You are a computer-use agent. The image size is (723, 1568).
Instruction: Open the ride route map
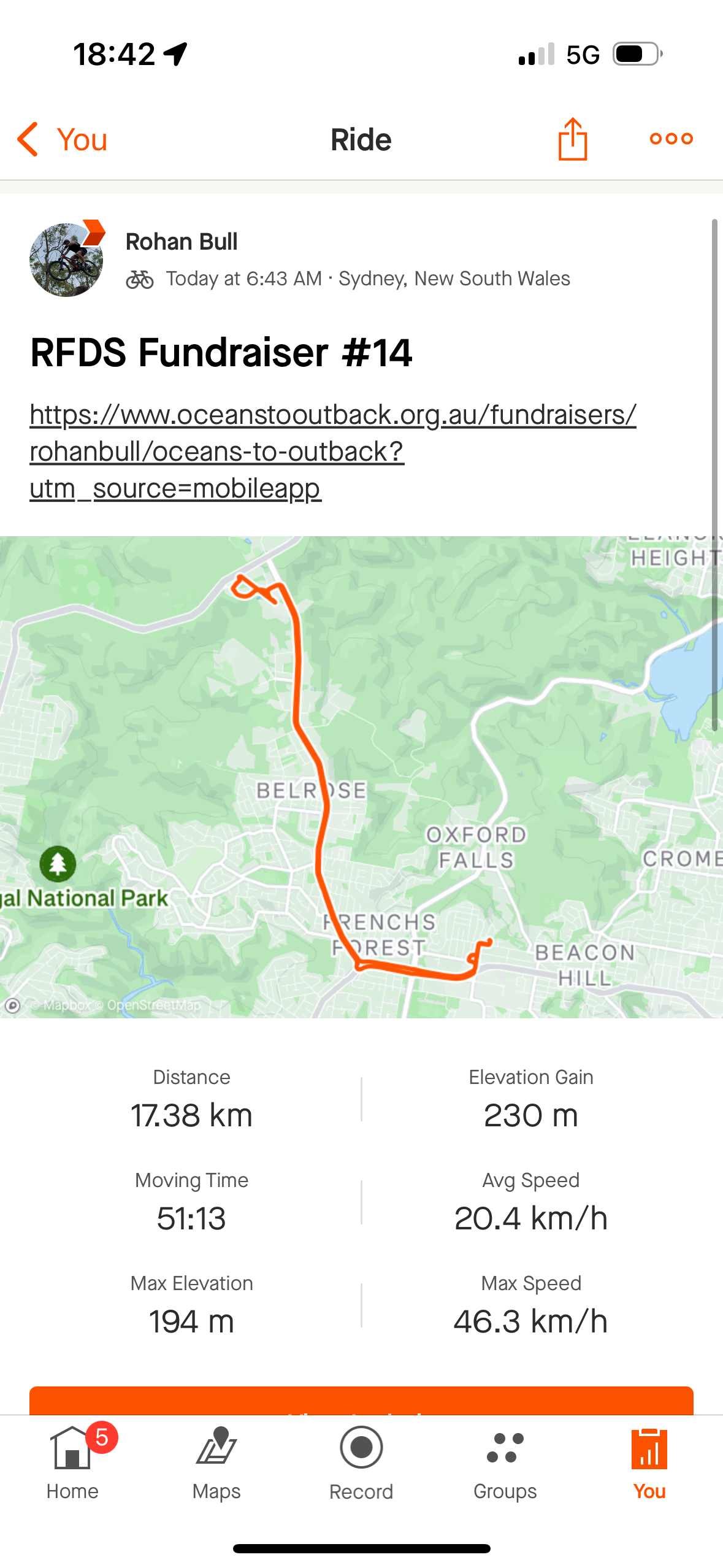point(361,777)
